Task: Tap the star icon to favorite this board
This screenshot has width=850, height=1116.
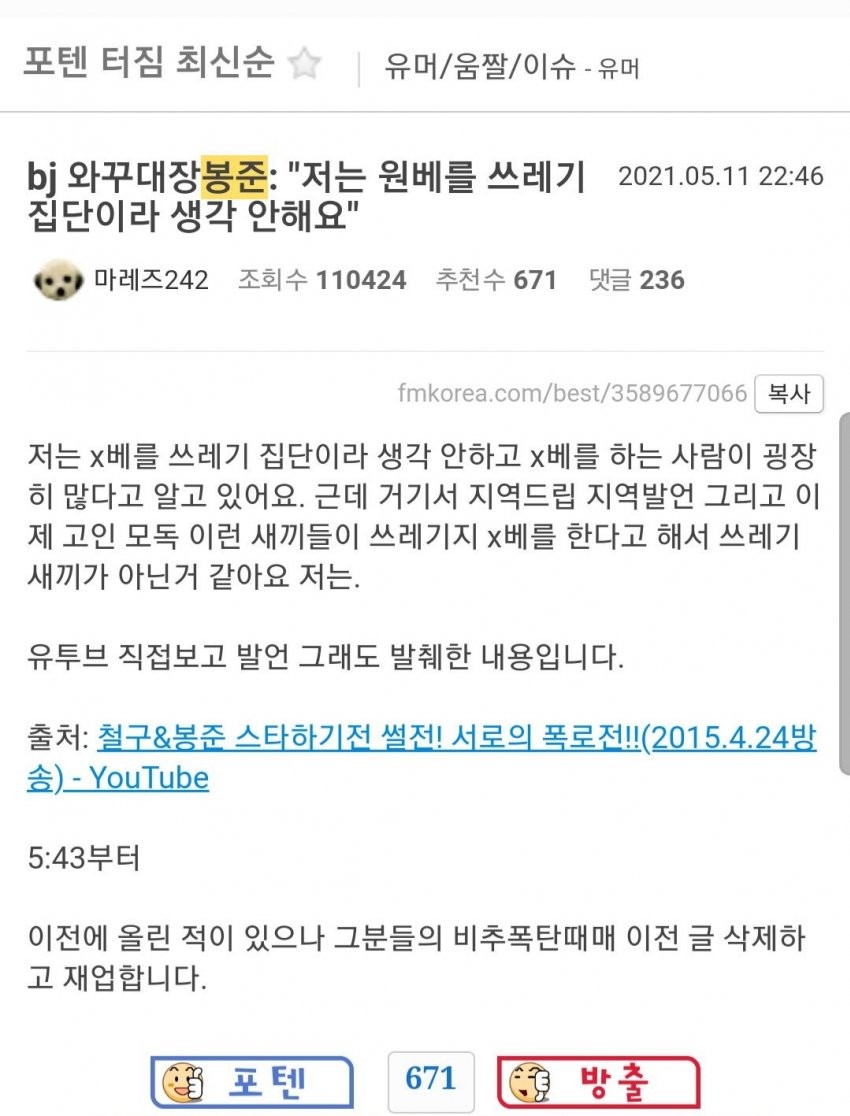Action: click(x=304, y=65)
